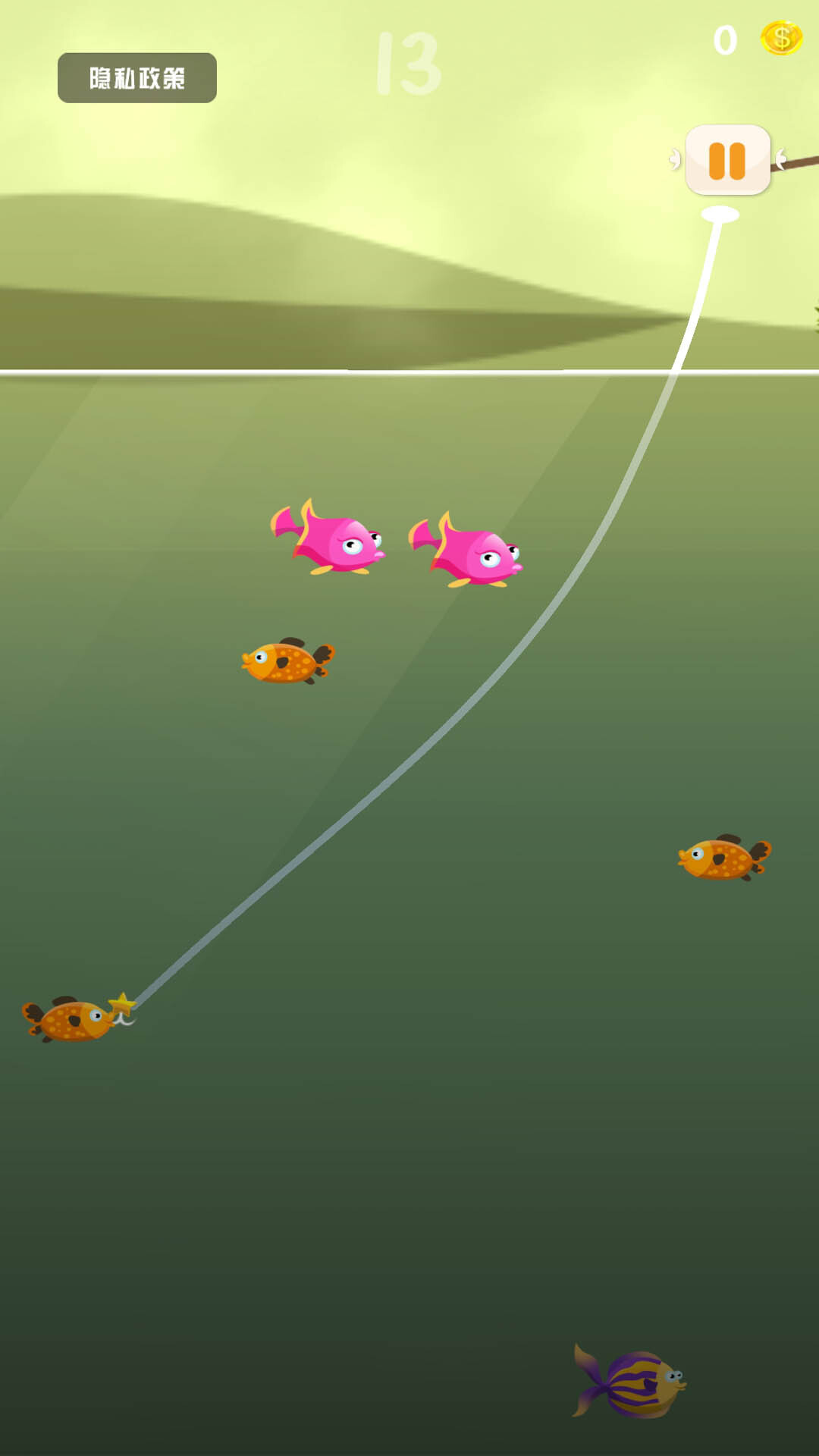This screenshot has width=819, height=1456.
Task: Open the 隐私政策 privacy policy button
Action: pyautogui.click(x=137, y=78)
